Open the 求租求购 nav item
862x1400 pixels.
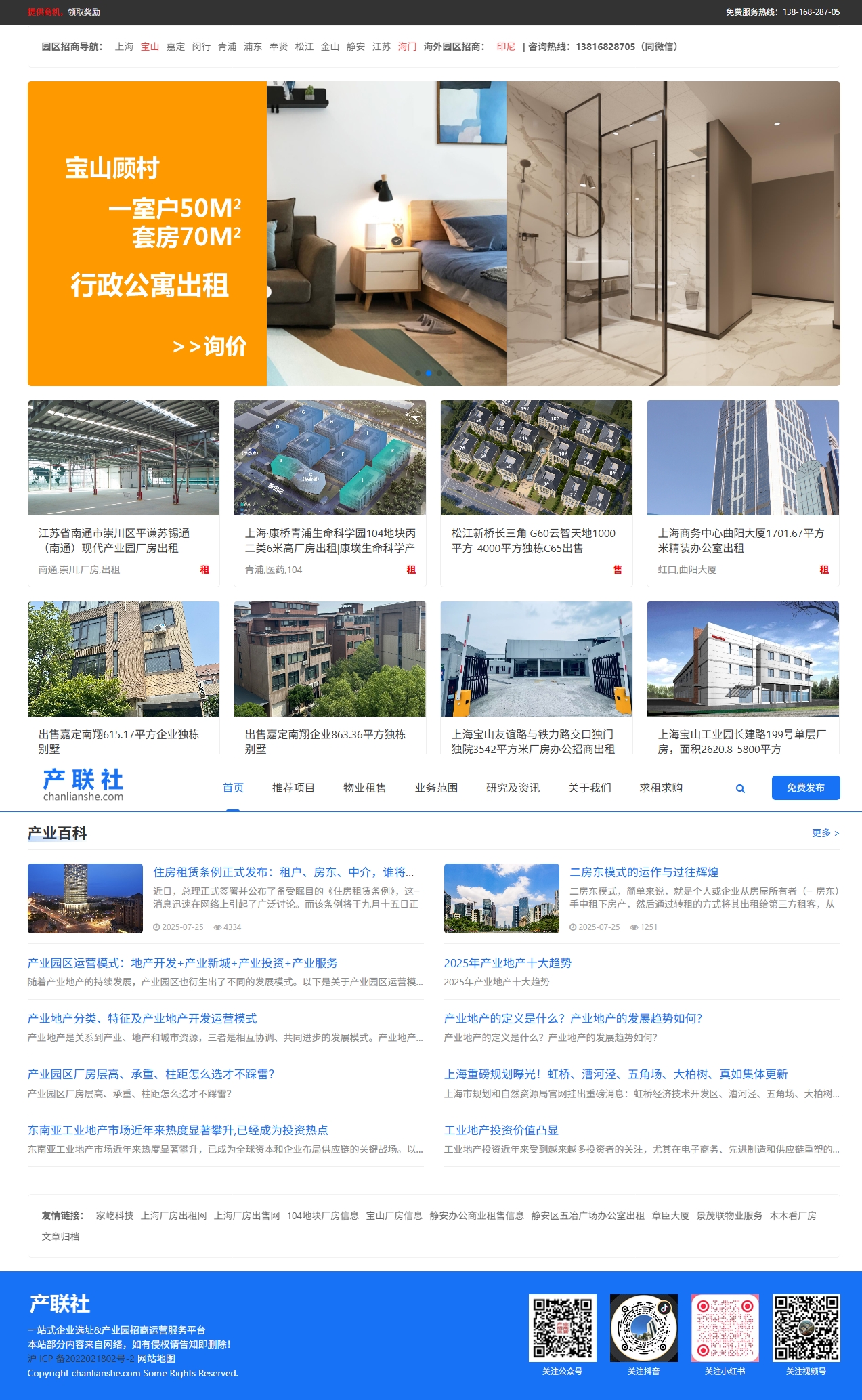click(661, 788)
